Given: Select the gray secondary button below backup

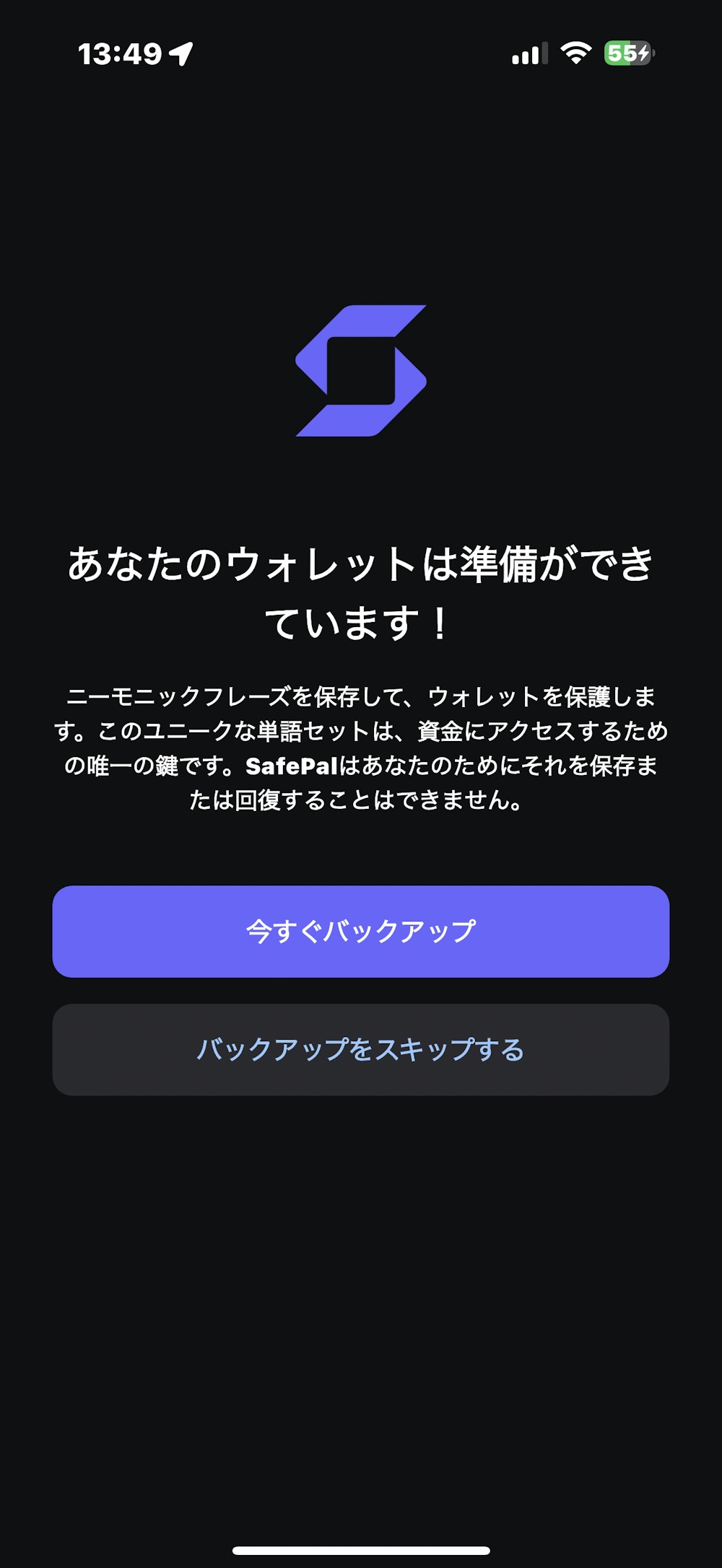Looking at the screenshot, I should pyautogui.click(x=361, y=1051).
